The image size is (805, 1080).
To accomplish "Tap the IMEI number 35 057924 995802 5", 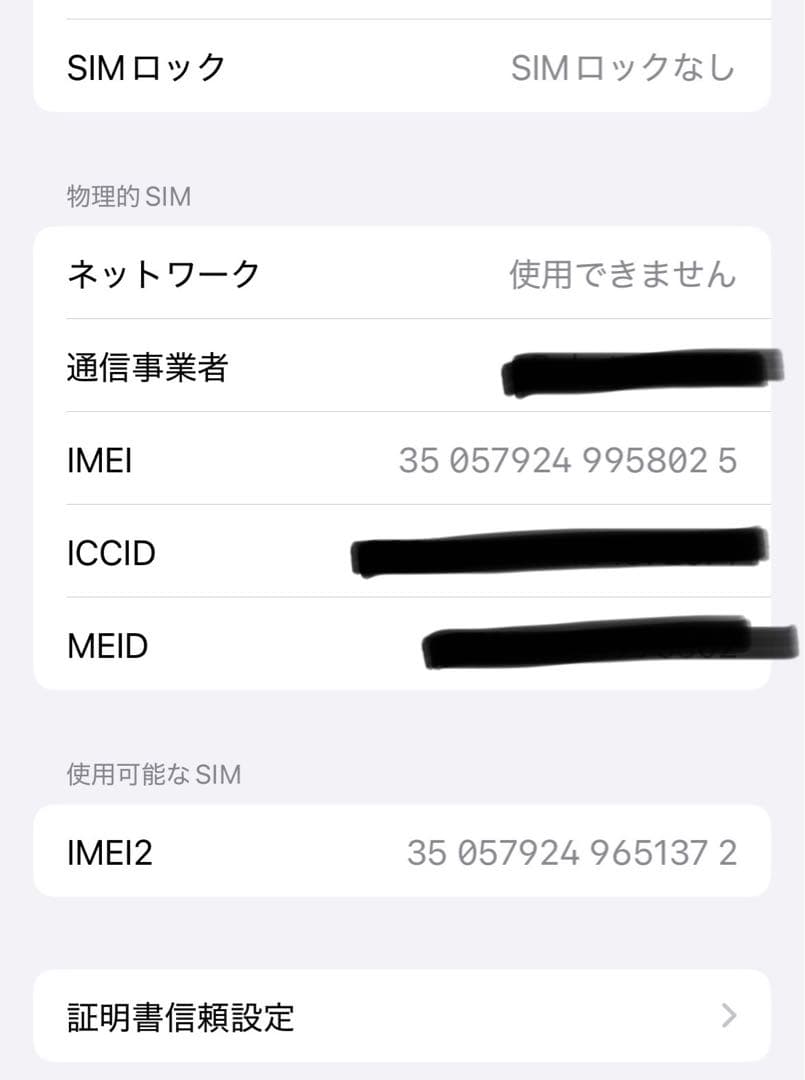I will pyautogui.click(x=566, y=461).
